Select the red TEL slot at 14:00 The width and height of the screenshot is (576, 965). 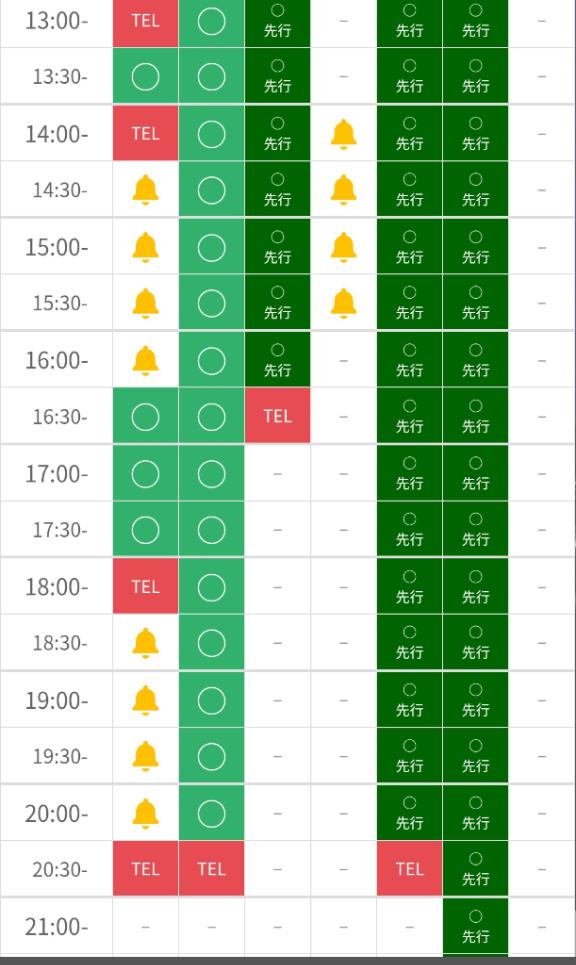(145, 134)
